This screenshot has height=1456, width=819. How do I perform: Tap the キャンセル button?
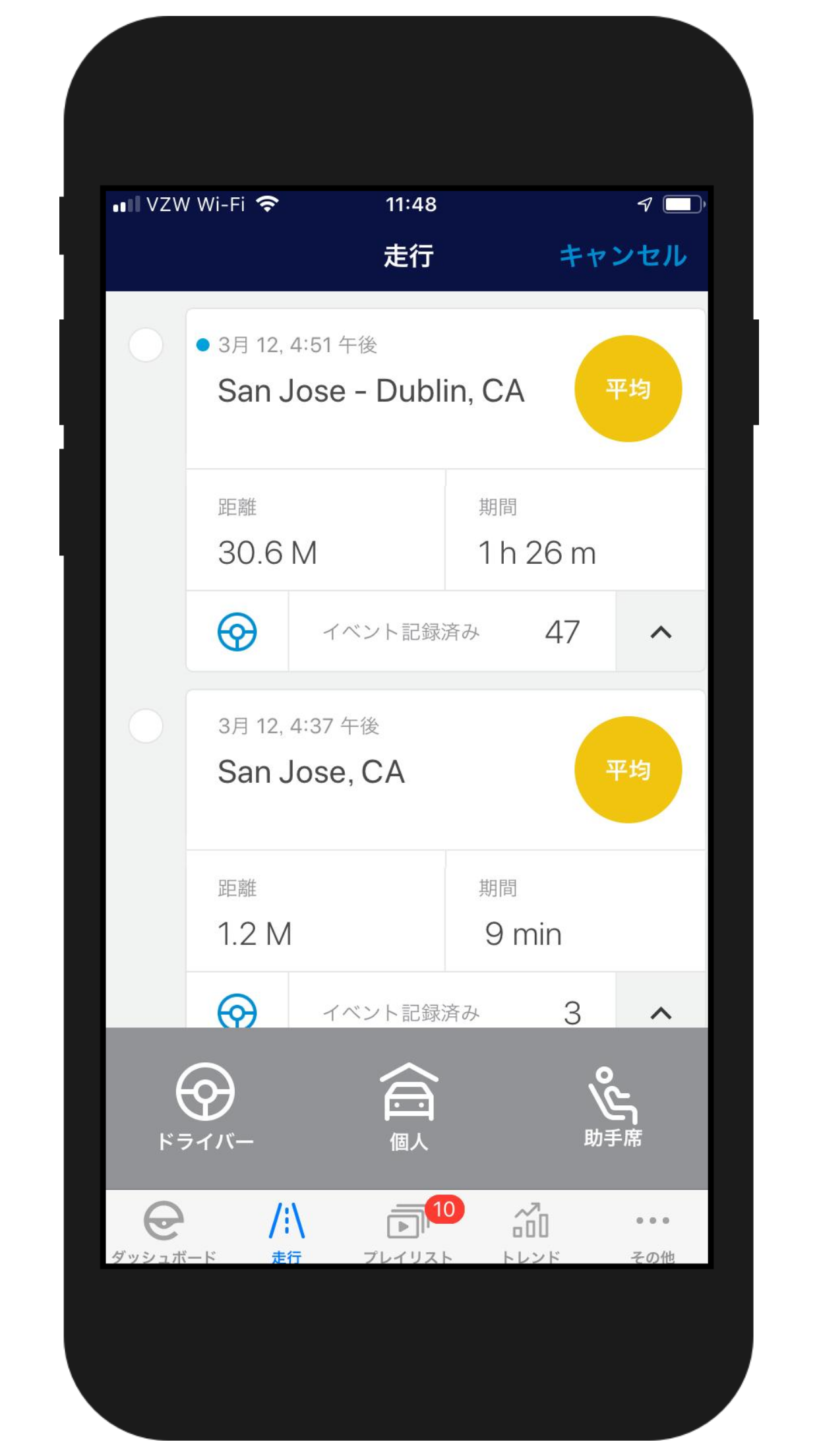coord(622,256)
